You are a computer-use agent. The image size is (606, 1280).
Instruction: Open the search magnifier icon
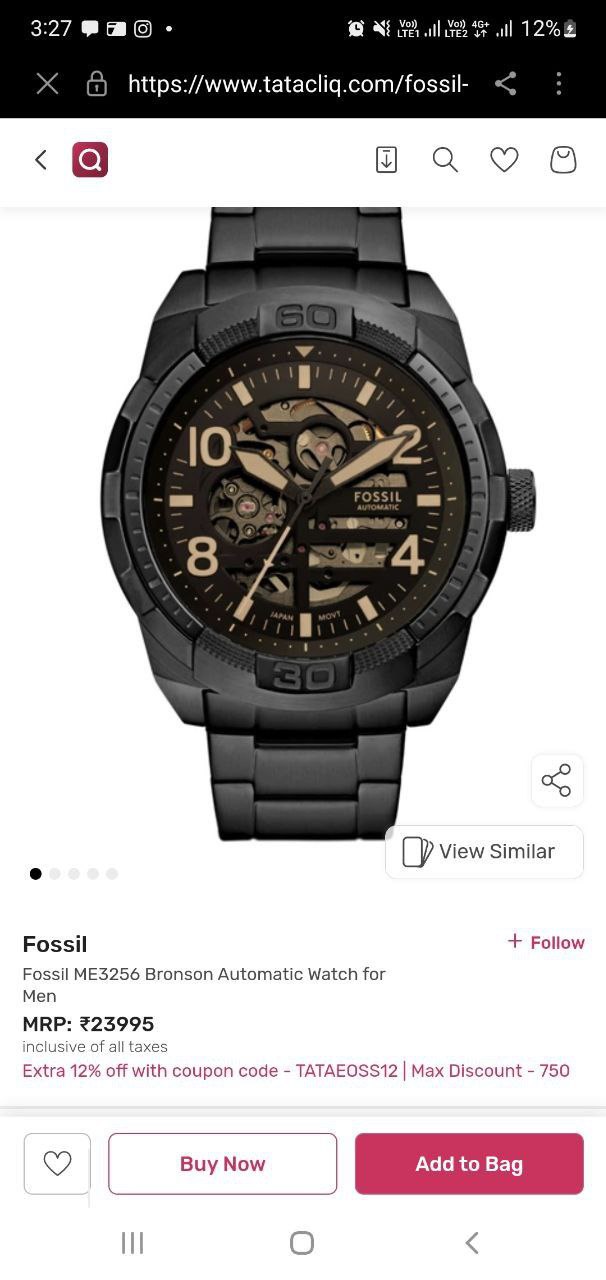click(445, 160)
